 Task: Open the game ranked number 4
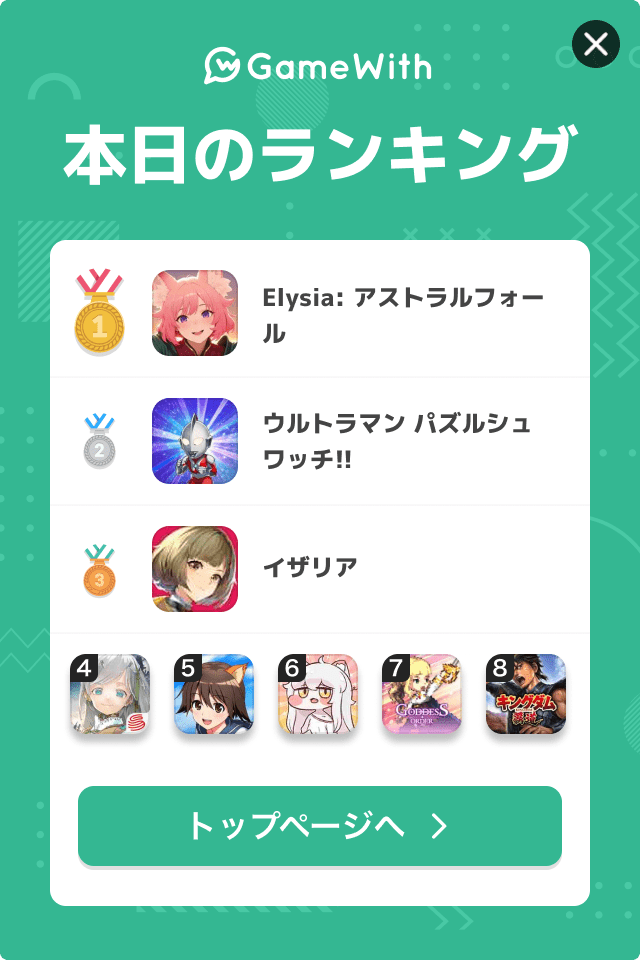(x=110, y=694)
